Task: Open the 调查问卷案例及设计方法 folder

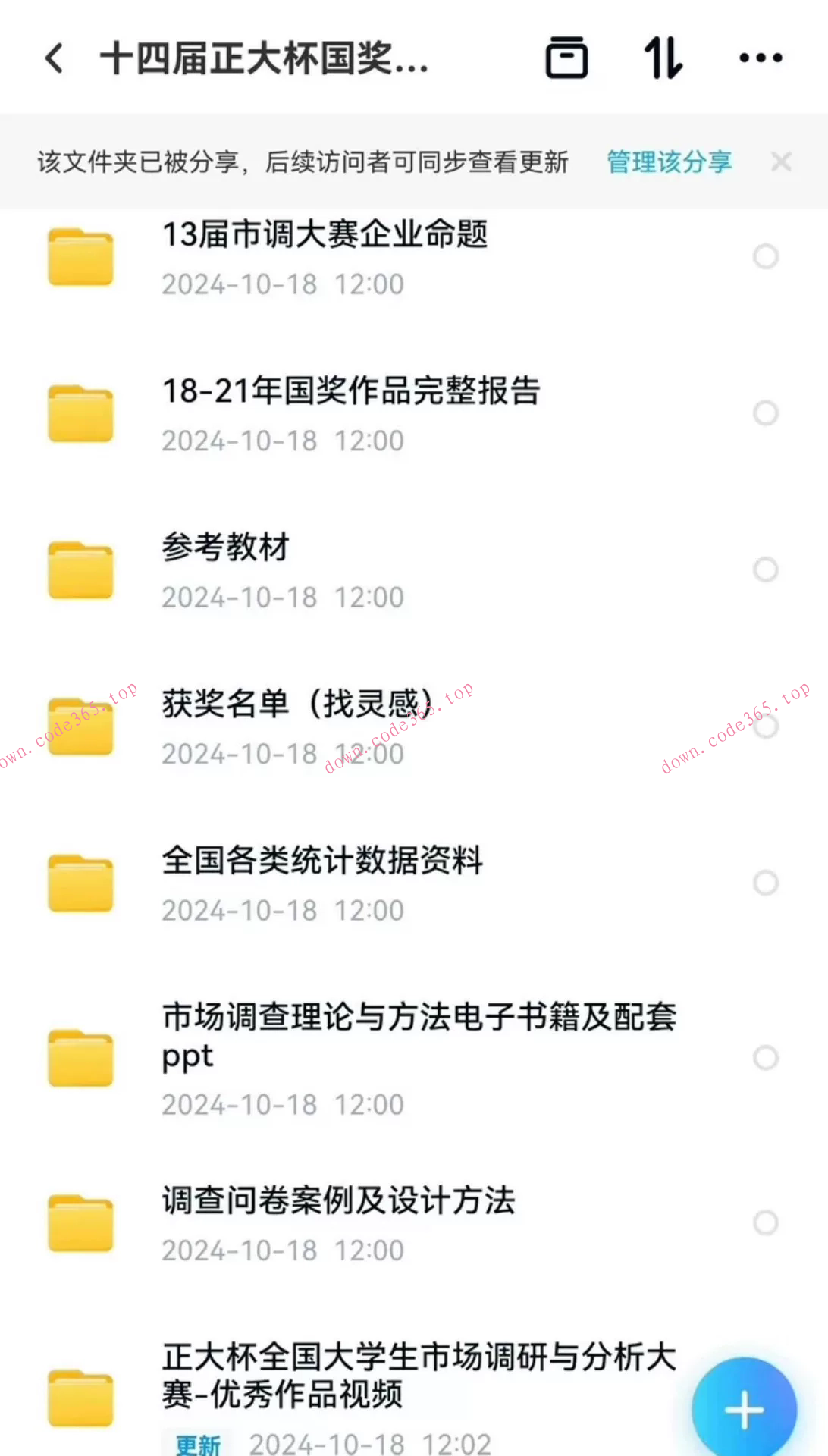Action: point(339,1200)
